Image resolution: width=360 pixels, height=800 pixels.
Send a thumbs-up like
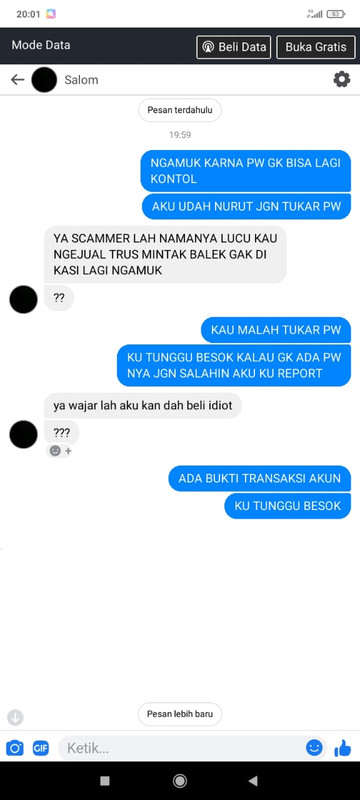click(343, 748)
